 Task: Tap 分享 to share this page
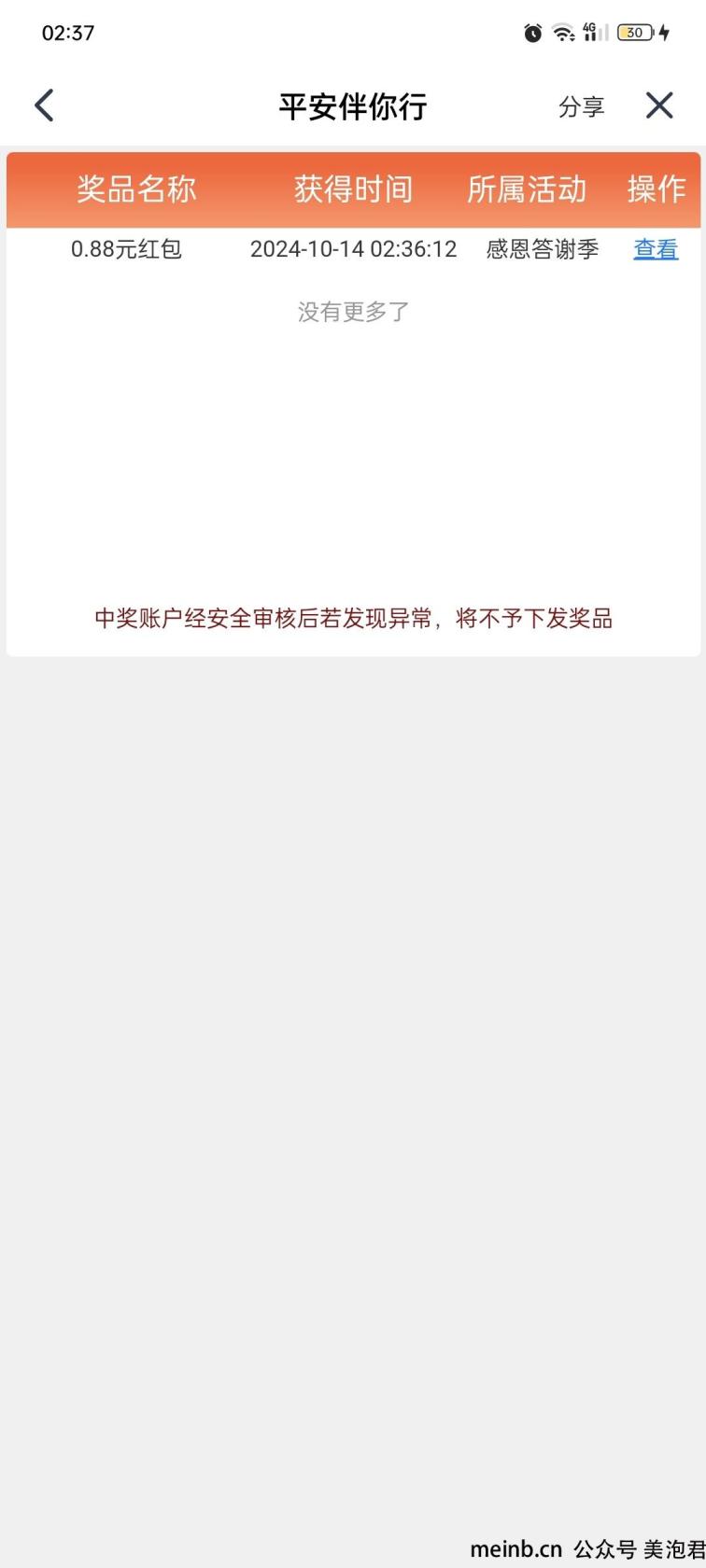coord(581,106)
